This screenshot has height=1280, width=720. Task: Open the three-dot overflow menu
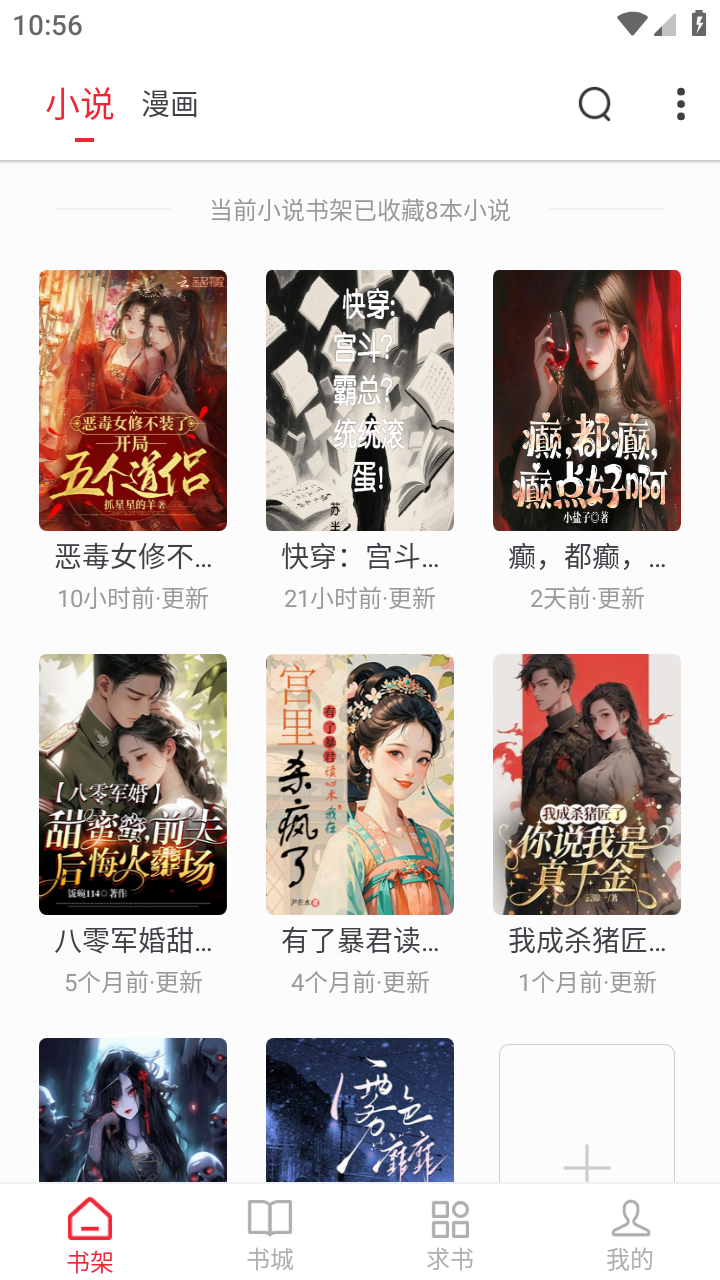point(680,104)
